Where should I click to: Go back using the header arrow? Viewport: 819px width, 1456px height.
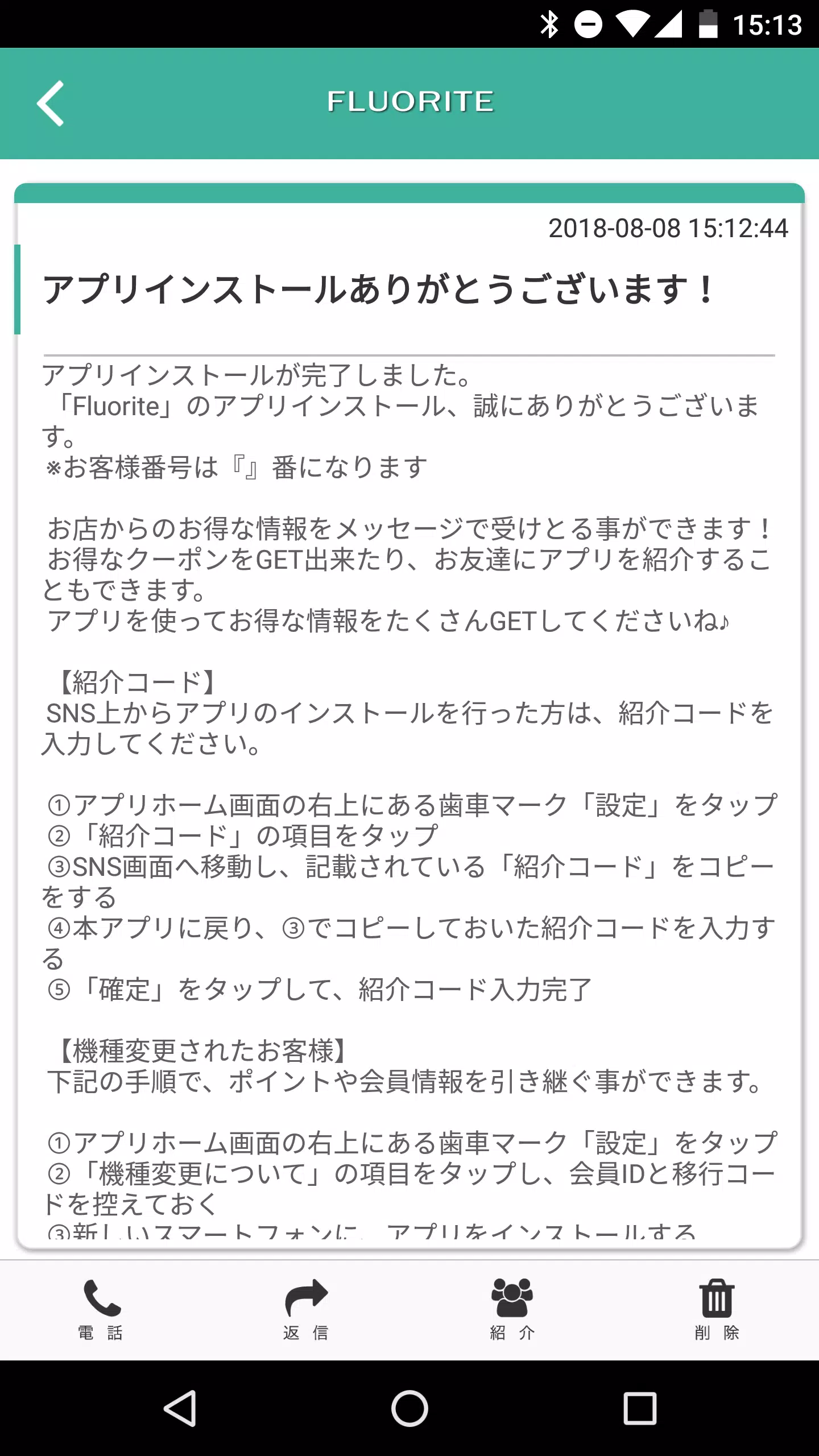(50, 103)
